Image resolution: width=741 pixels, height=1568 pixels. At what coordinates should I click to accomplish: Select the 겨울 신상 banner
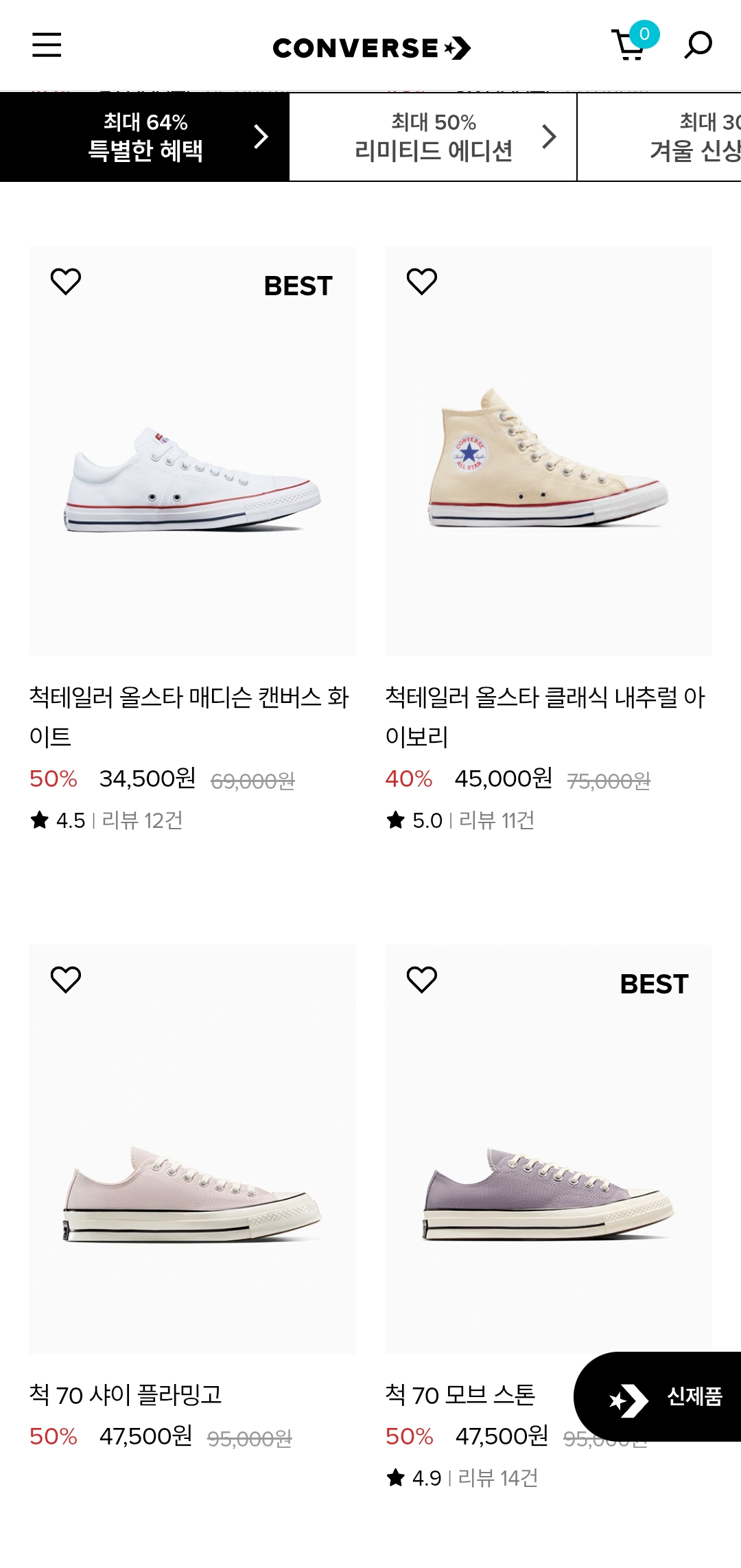660,137
